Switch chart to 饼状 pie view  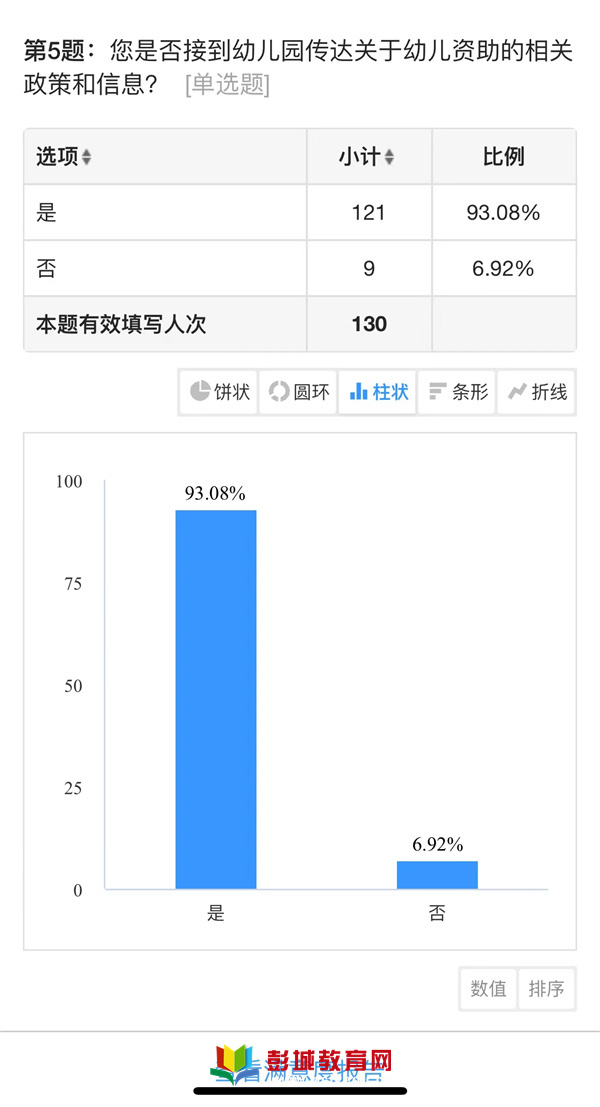(x=219, y=392)
